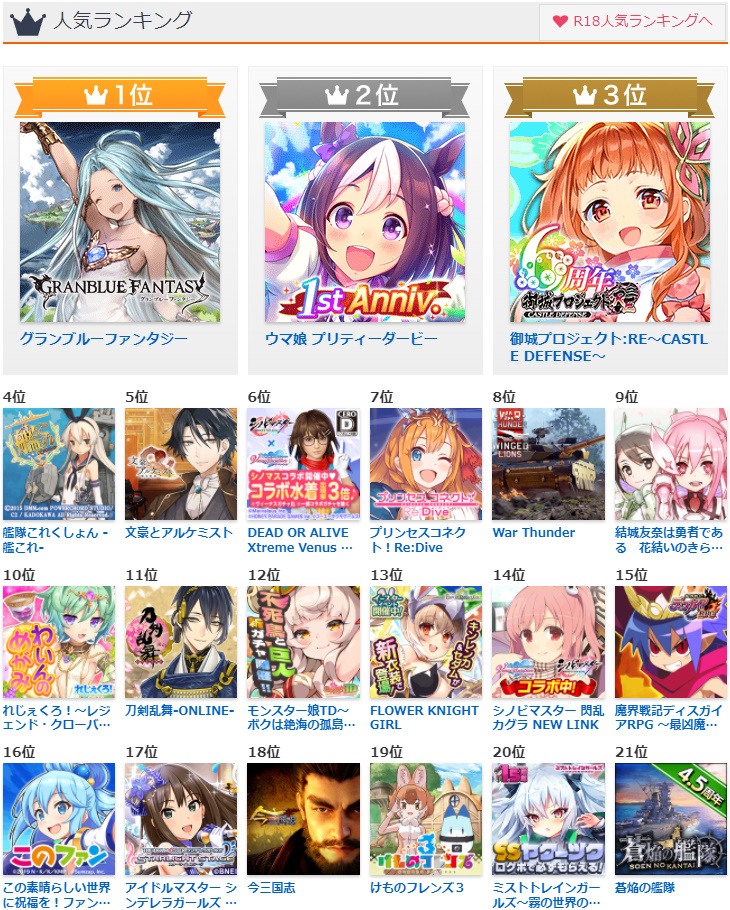Image resolution: width=730 pixels, height=910 pixels.
Task: Select 御城プロジェクト:RE ranked third
Action: pos(610,222)
